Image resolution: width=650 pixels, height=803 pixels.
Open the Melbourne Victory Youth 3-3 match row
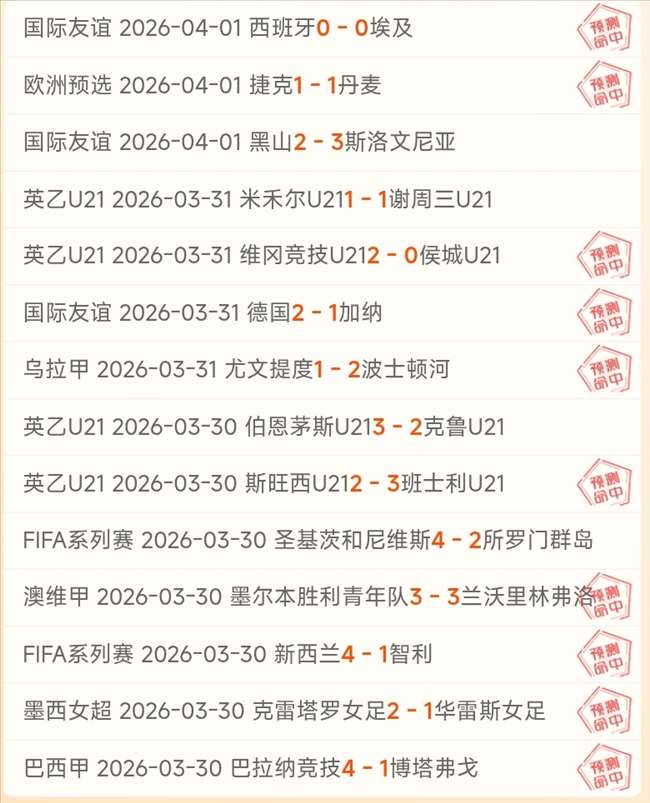click(x=300, y=598)
